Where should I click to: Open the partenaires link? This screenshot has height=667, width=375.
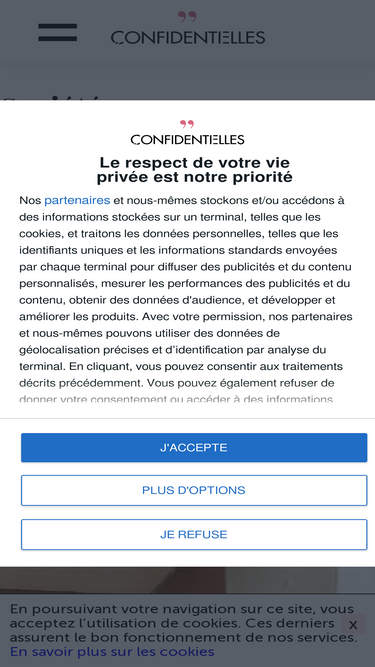(77, 200)
